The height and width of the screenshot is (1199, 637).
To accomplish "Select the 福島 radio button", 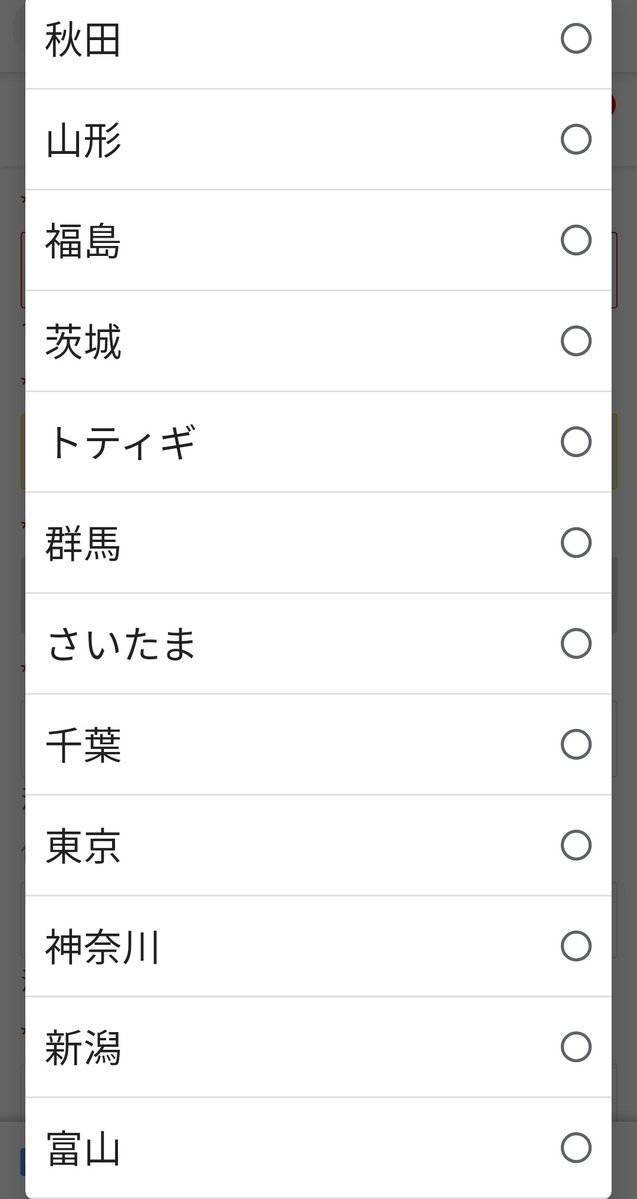I will [575, 240].
